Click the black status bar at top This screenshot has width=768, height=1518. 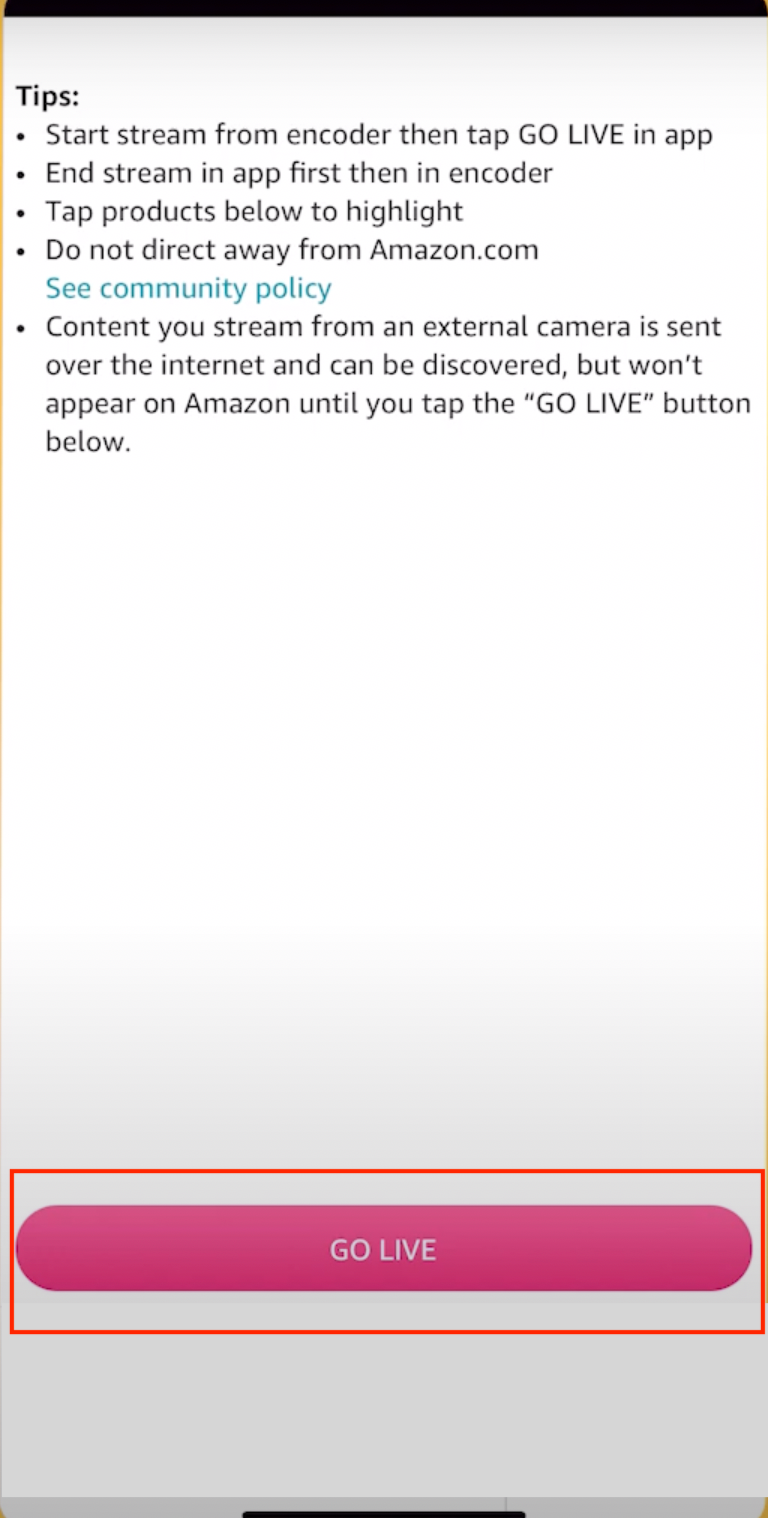383,10
